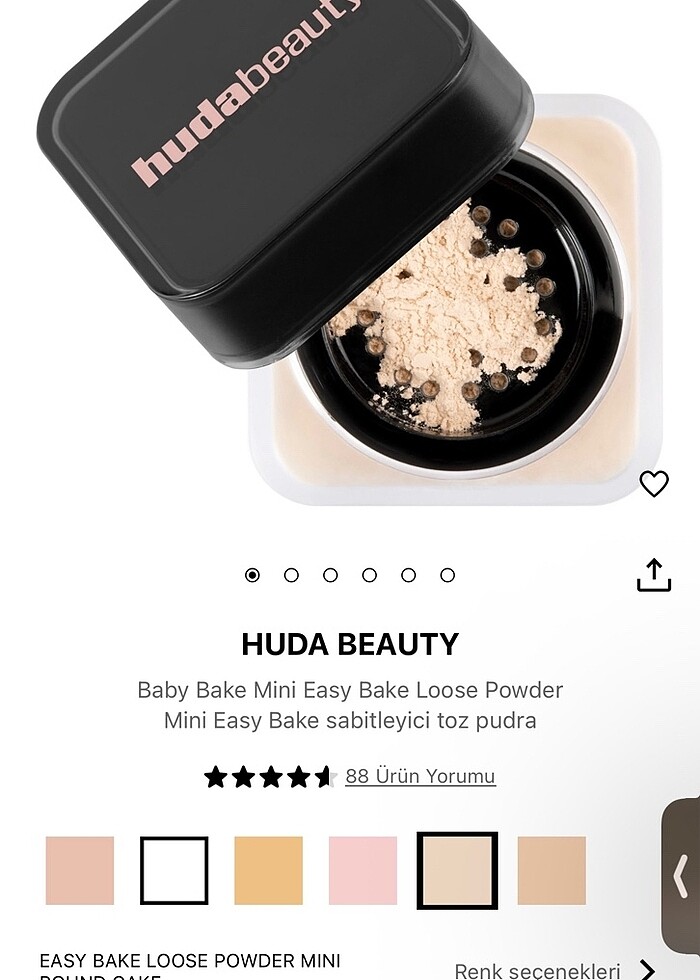Pick the beige tan color swatch

pyautogui.click(x=552, y=870)
